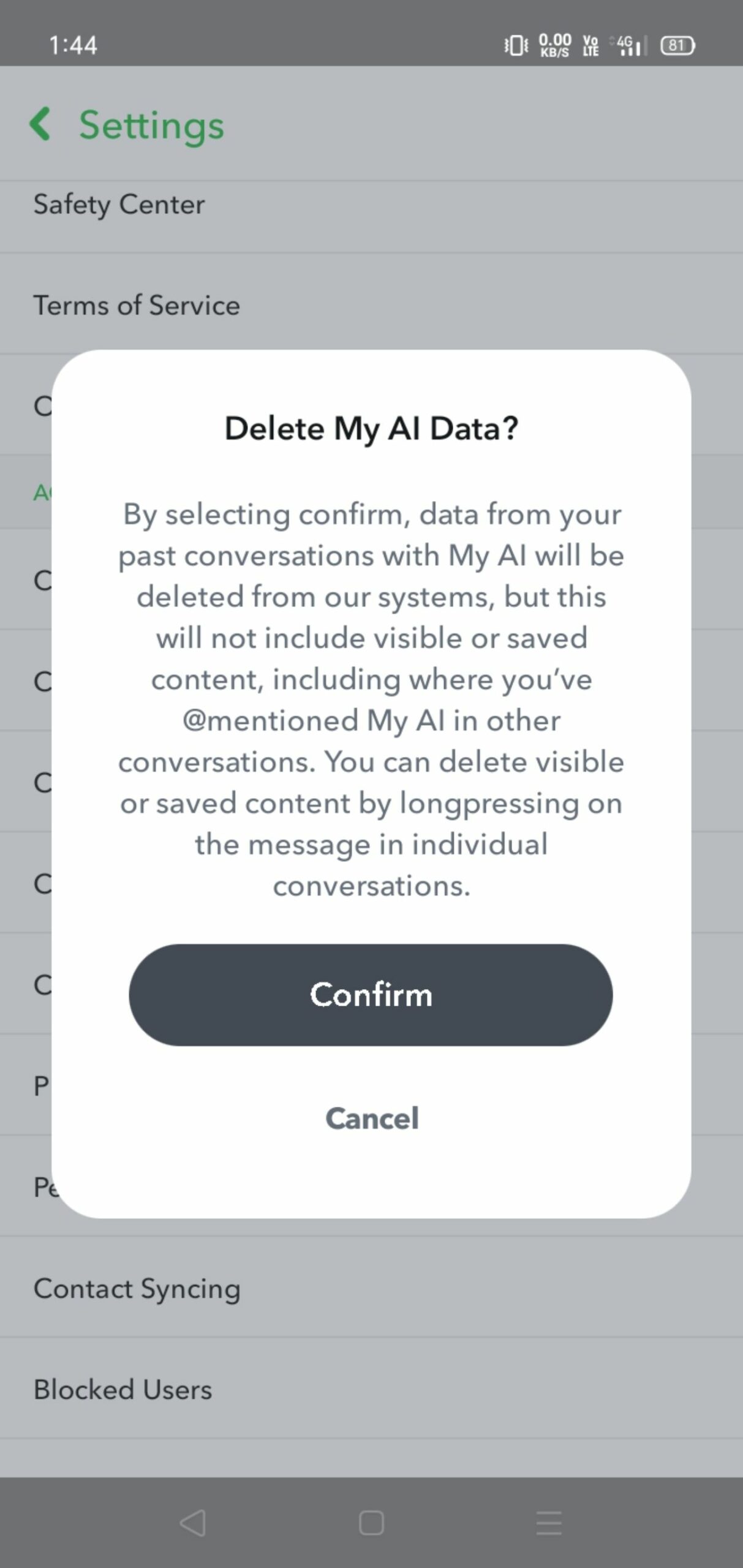Screen dimensions: 743x1568
Task: Tap the vibrate mode status icon
Action: point(516,45)
